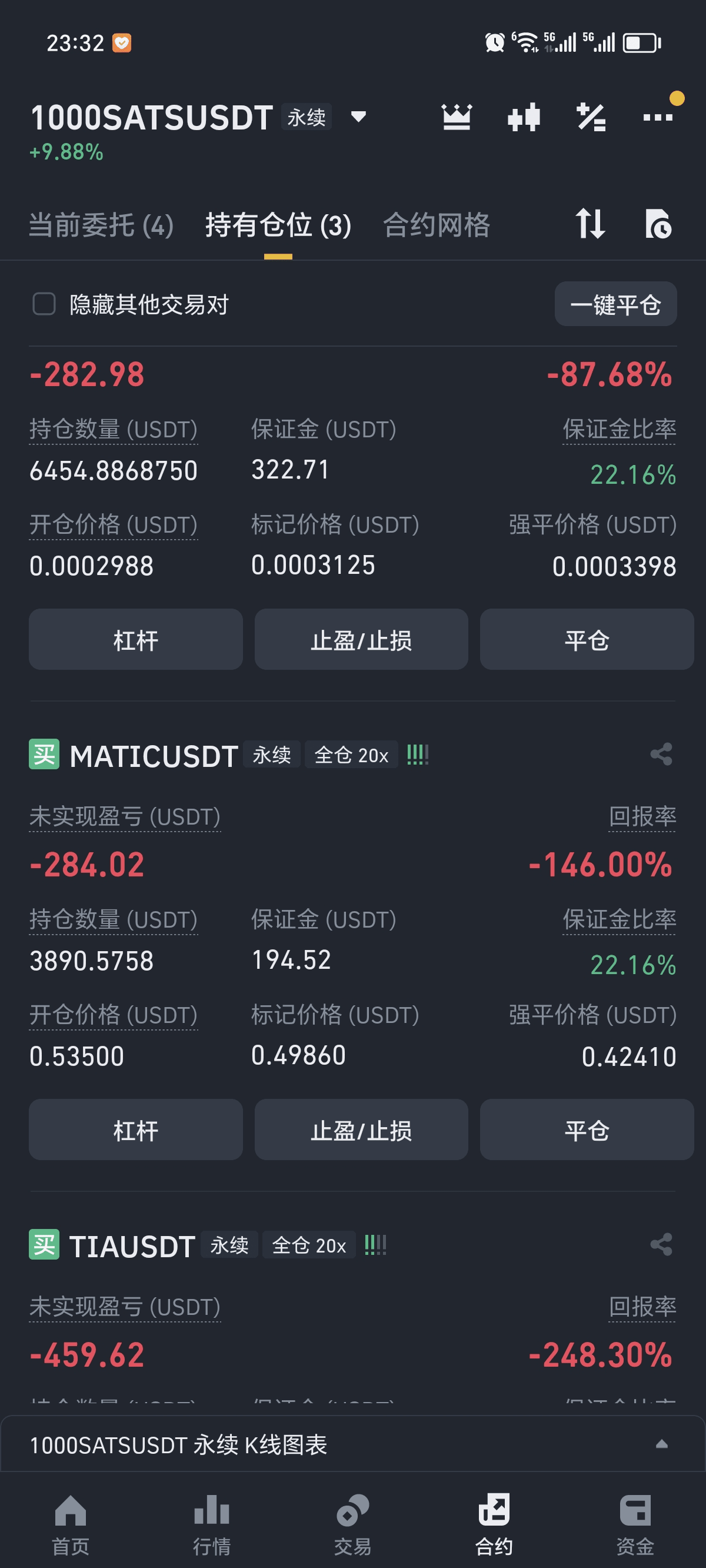Tap 平仓 for the 1000SATS position
706x1568 pixels.
tap(587, 640)
